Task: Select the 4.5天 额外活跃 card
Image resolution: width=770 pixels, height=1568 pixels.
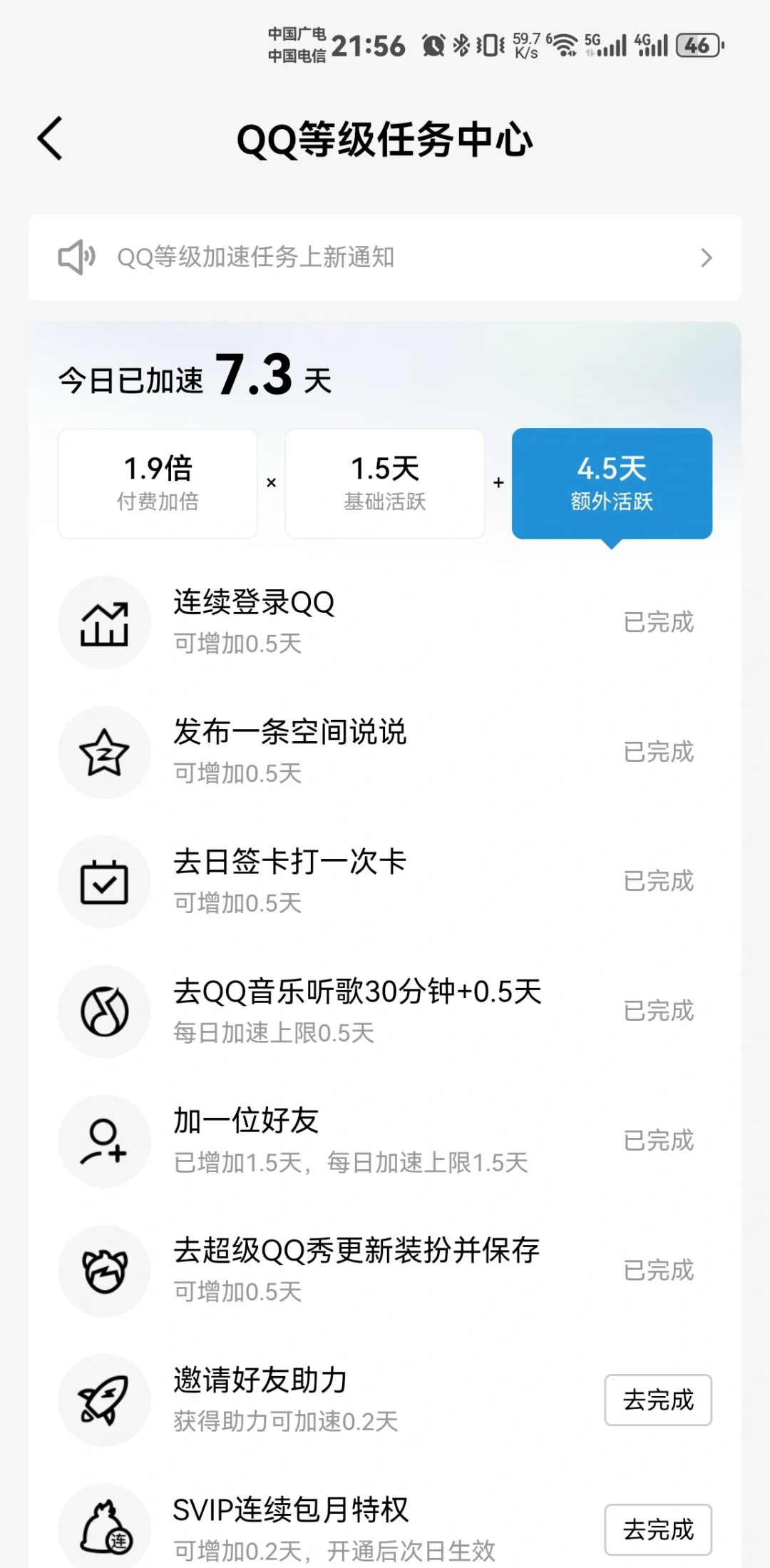Action: pos(612,482)
